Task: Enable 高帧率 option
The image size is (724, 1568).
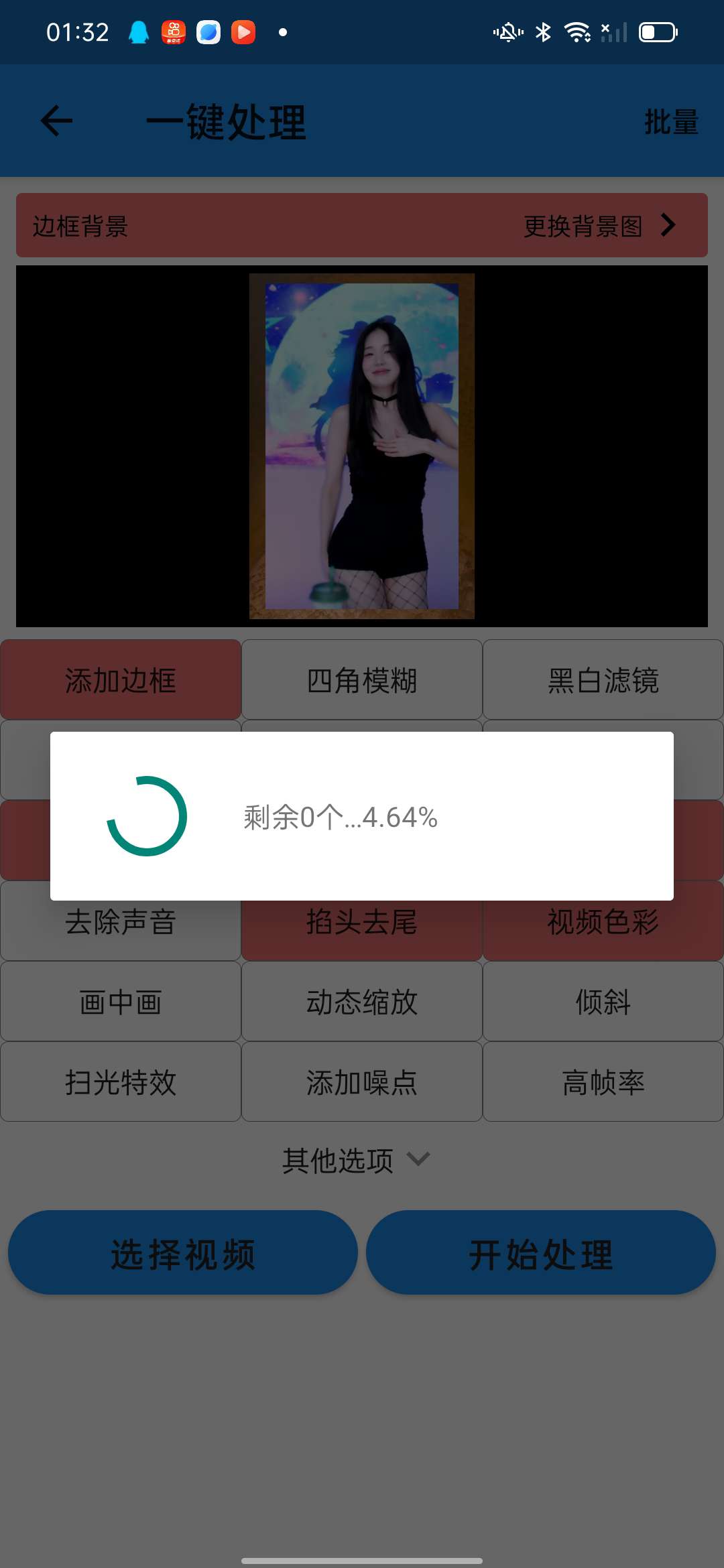Action: pyautogui.click(x=603, y=1082)
